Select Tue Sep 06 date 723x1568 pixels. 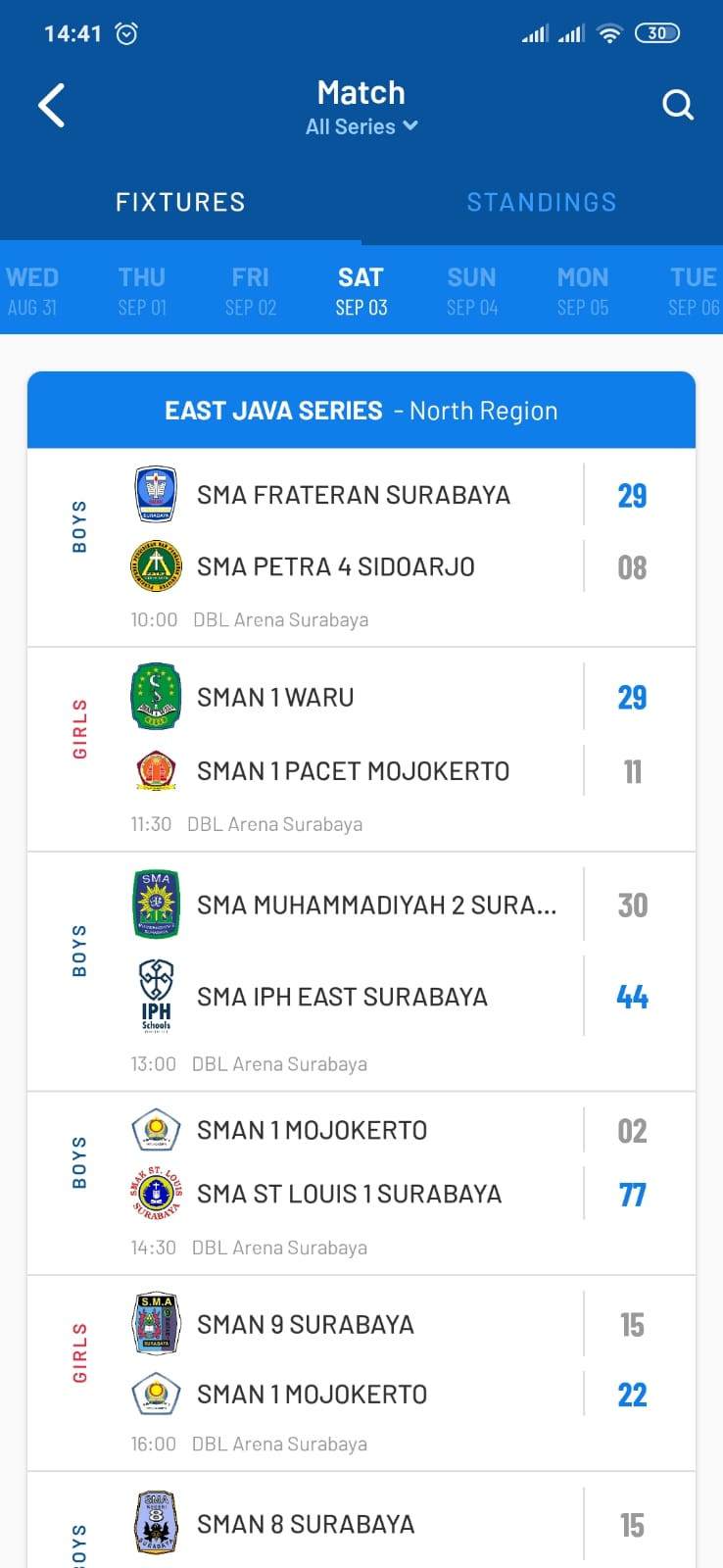click(x=694, y=291)
